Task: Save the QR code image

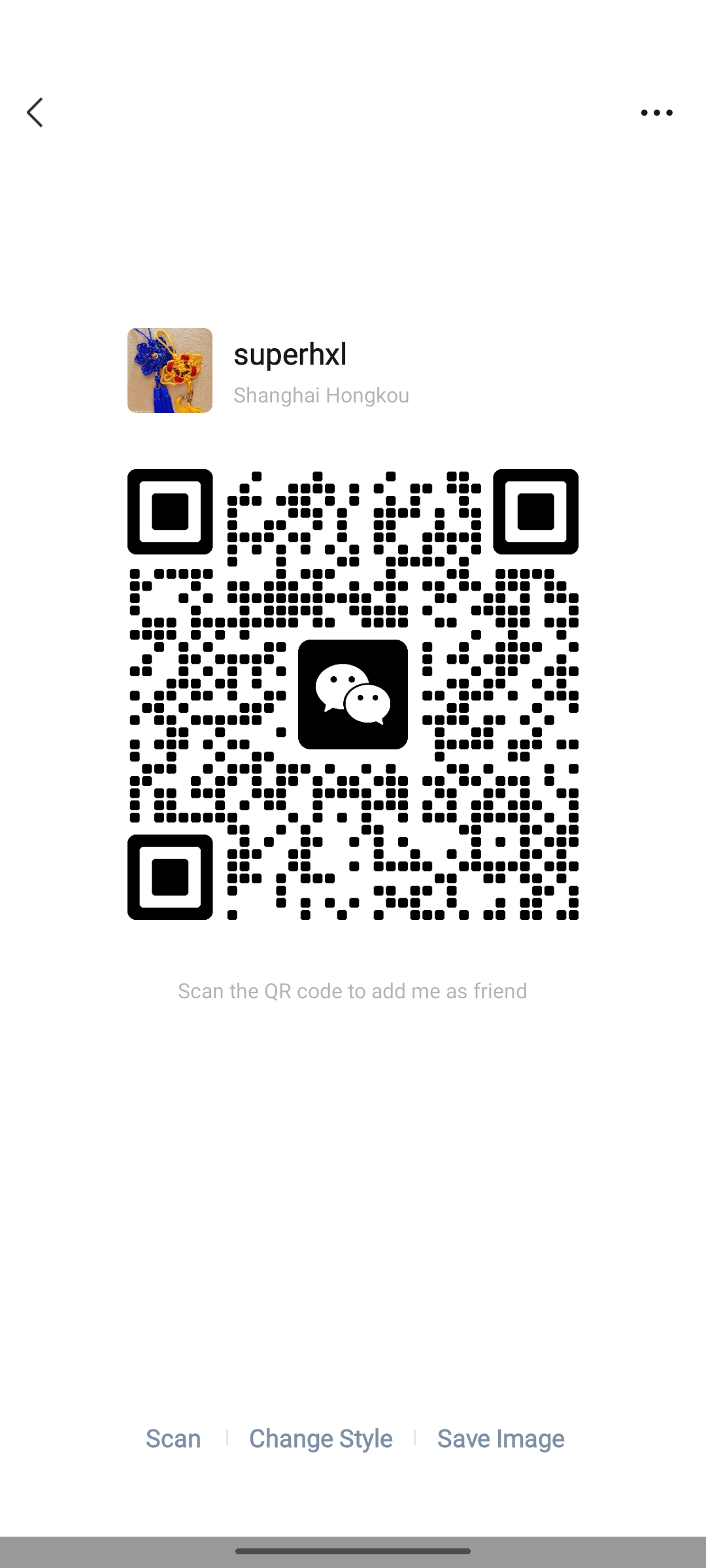Action: pyautogui.click(x=501, y=1439)
